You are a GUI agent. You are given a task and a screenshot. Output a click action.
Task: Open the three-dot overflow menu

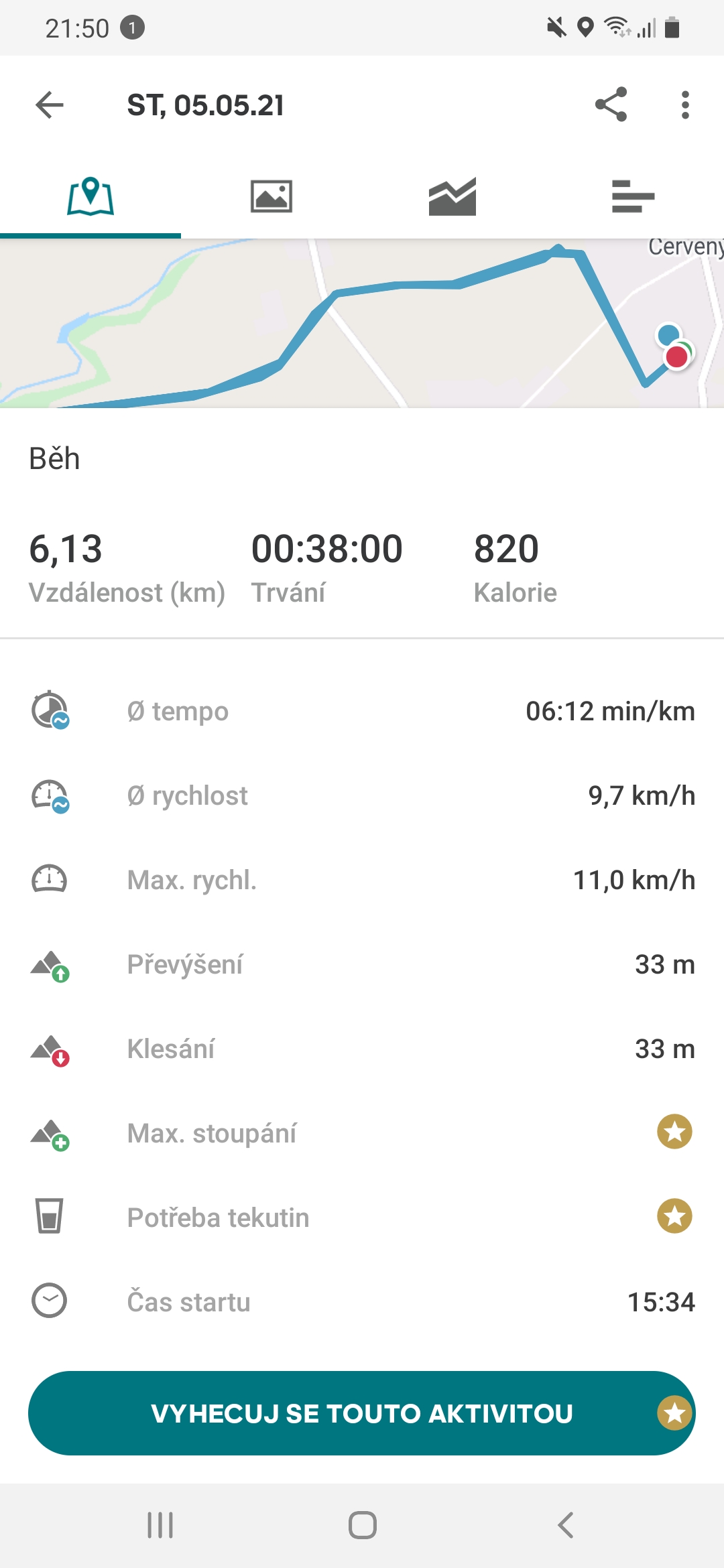click(x=684, y=105)
